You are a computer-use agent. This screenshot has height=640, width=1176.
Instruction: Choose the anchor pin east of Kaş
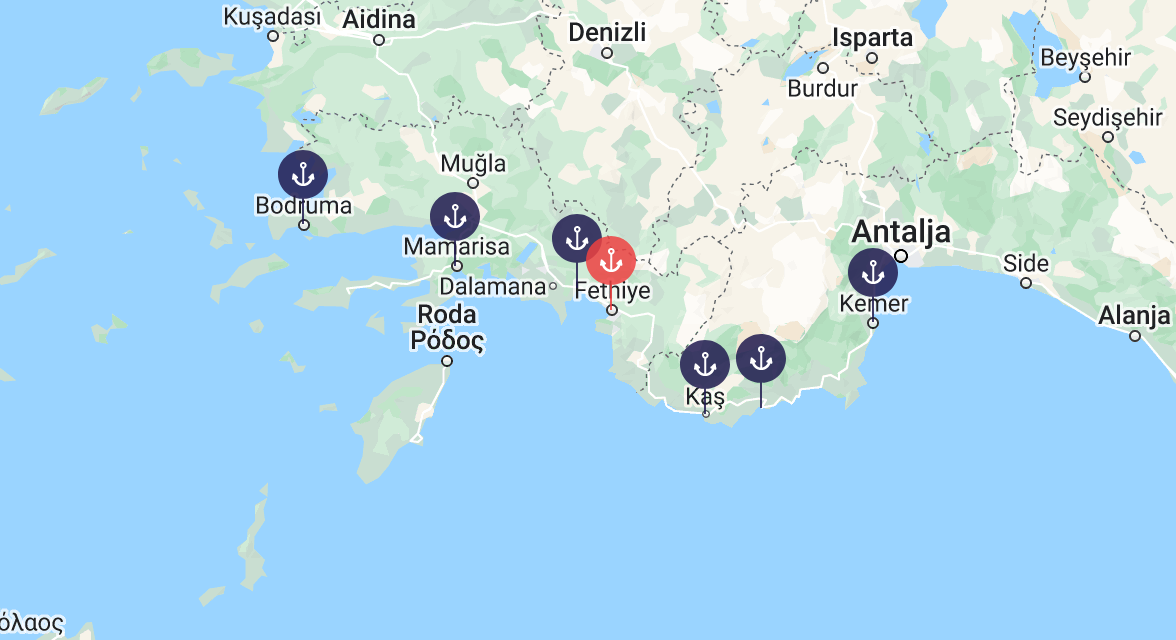point(761,358)
